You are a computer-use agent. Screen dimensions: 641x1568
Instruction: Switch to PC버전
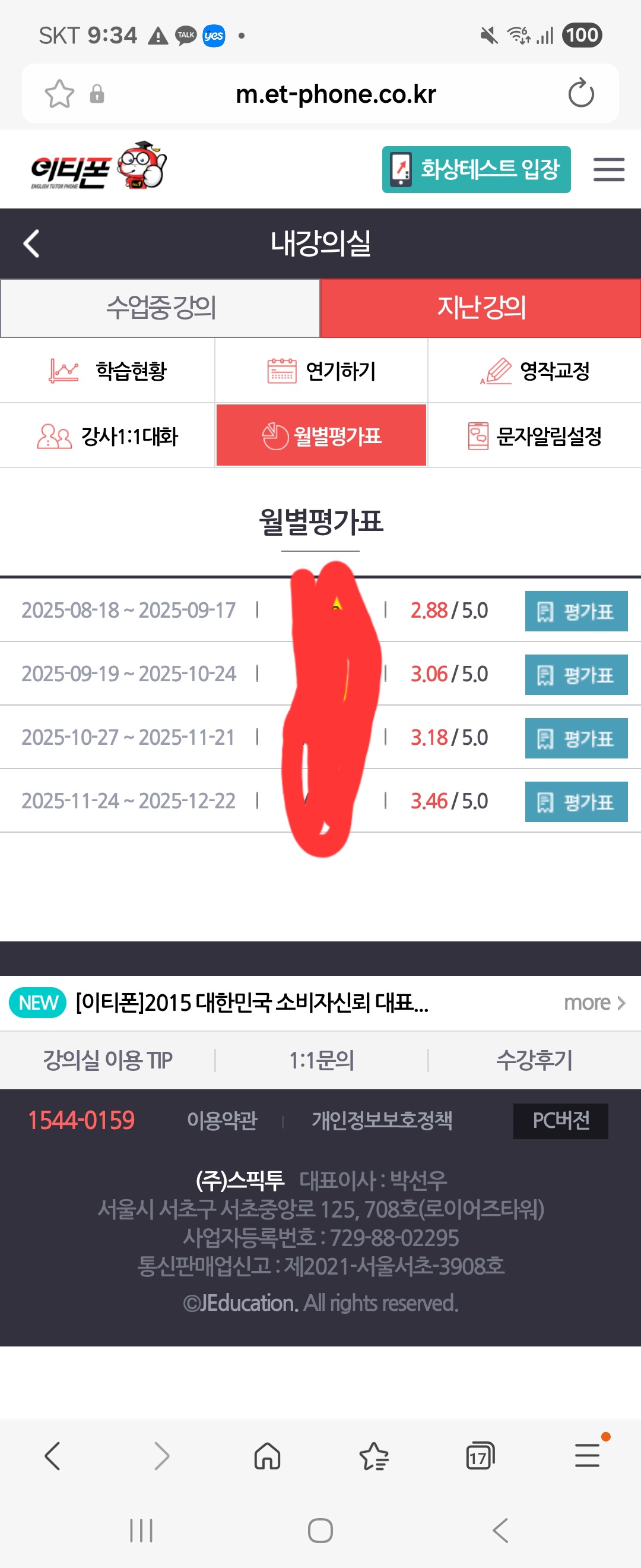(560, 1121)
